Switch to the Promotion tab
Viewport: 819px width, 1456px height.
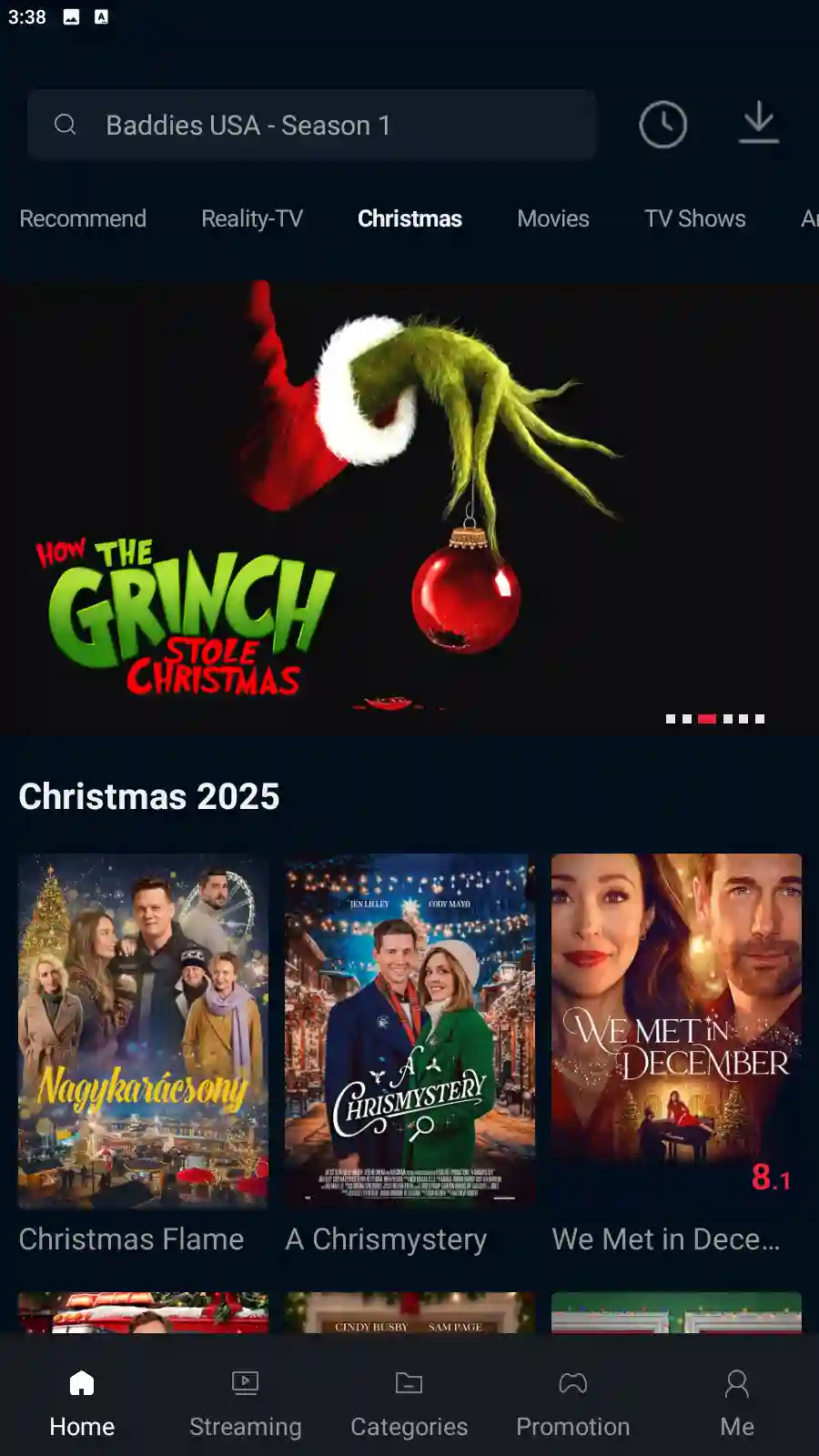[x=572, y=1403]
